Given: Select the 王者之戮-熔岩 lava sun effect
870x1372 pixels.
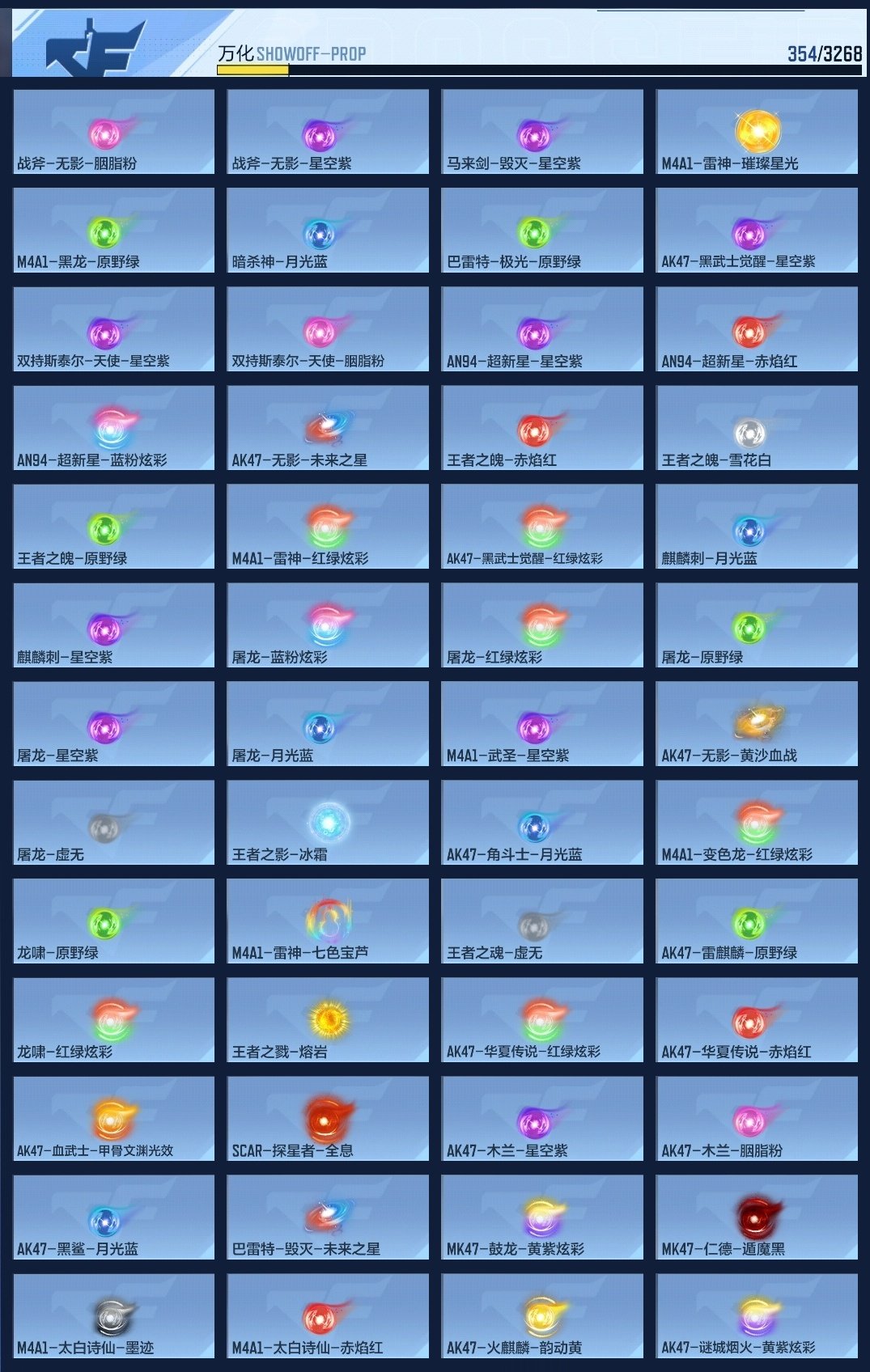Looking at the screenshot, I should point(326,1019).
